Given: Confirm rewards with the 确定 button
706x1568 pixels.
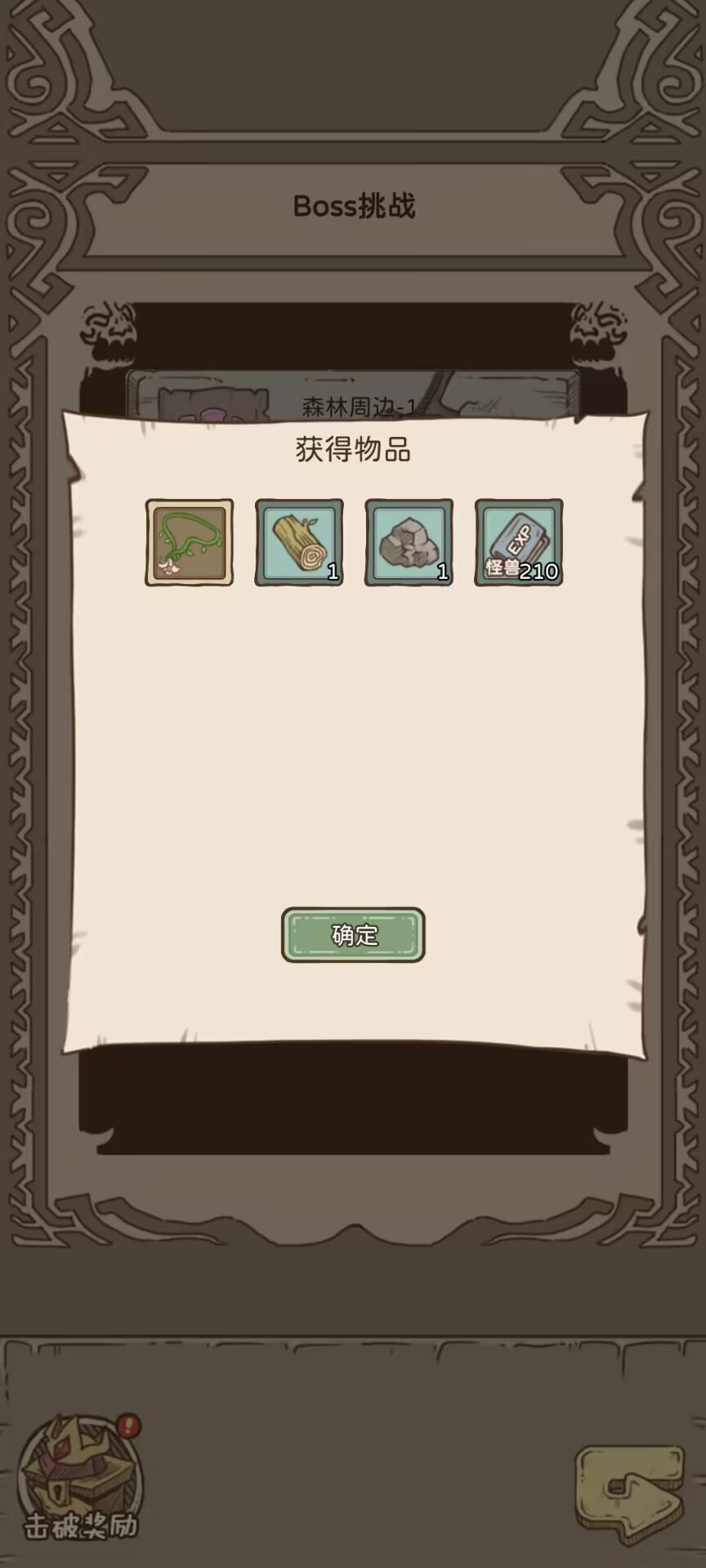Looking at the screenshot, I should point(353,934).
